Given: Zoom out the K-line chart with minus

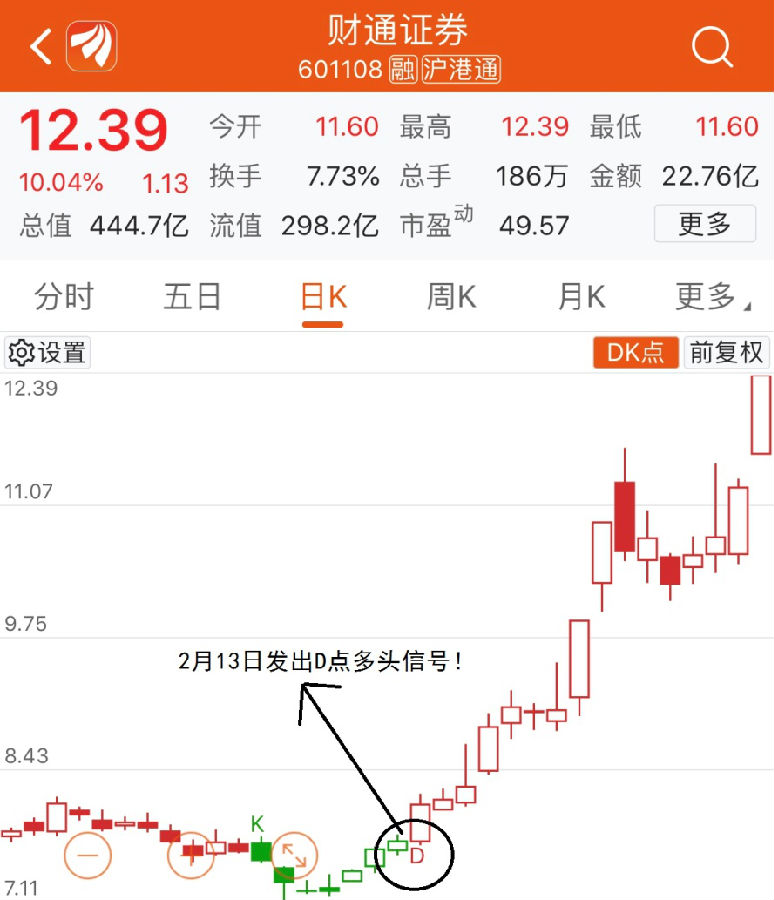Looking at the screenshot, I should pyautogui.click(x=88, y=856).
